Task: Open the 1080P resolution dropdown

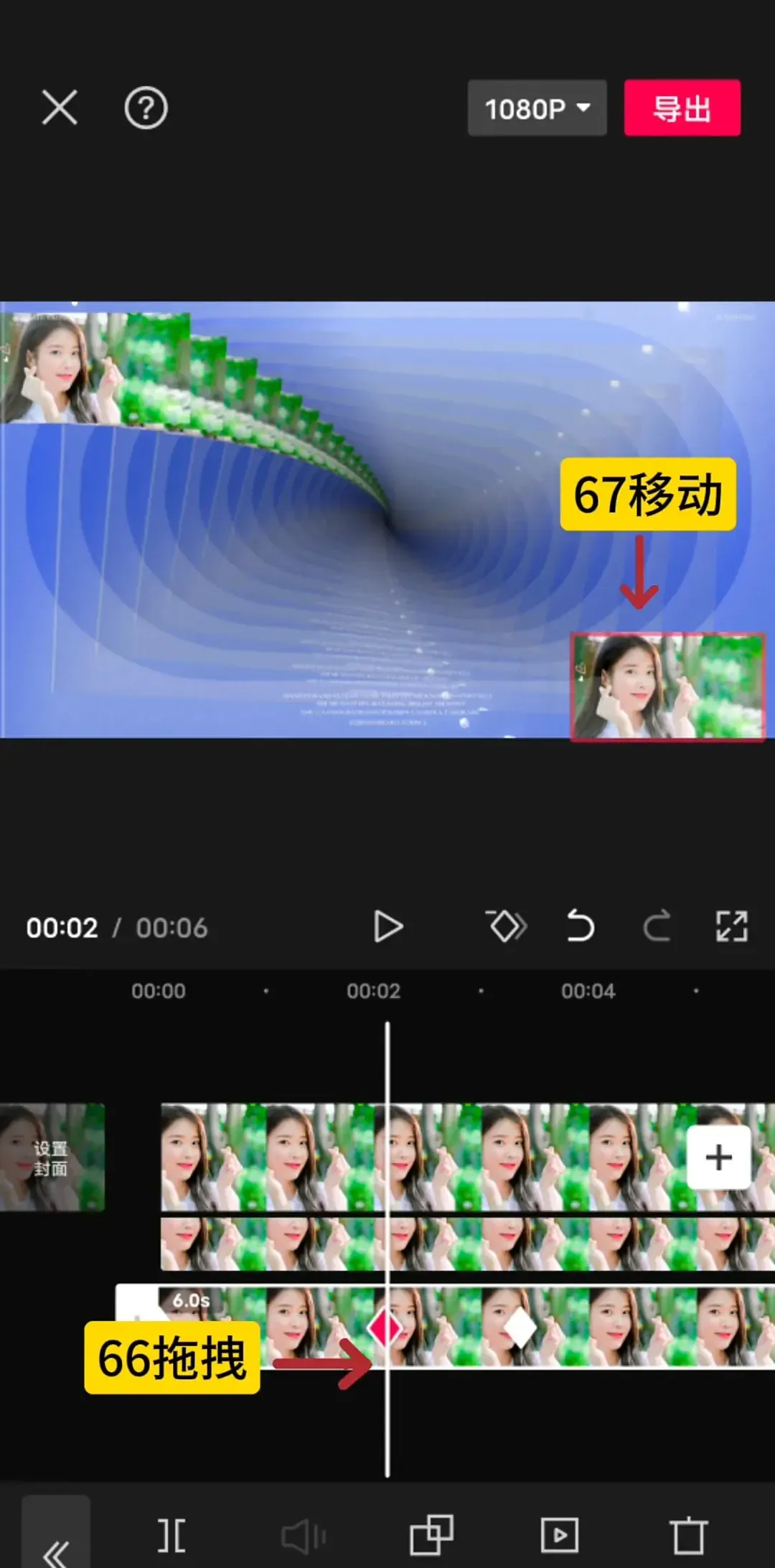Action: pyautogui.click(x=537, y=108)
